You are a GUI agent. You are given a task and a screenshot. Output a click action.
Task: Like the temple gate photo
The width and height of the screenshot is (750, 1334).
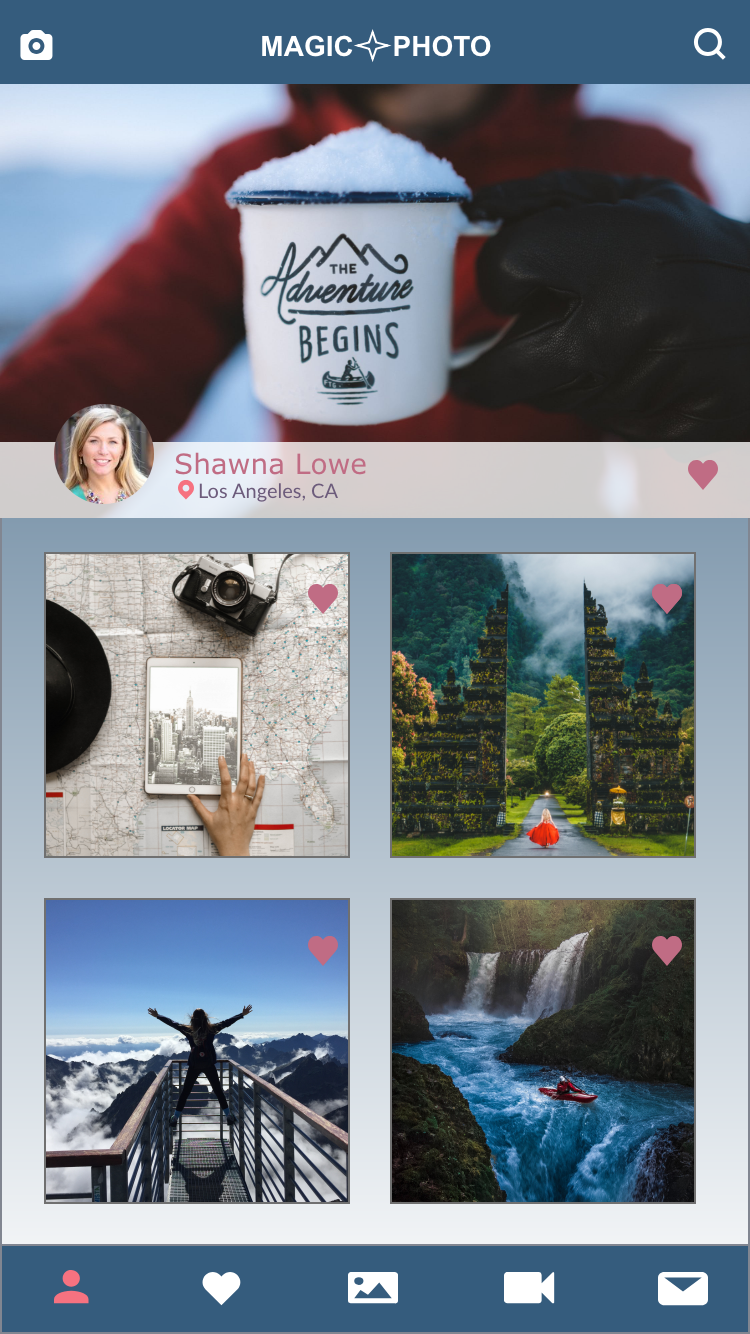pos(667,598)
